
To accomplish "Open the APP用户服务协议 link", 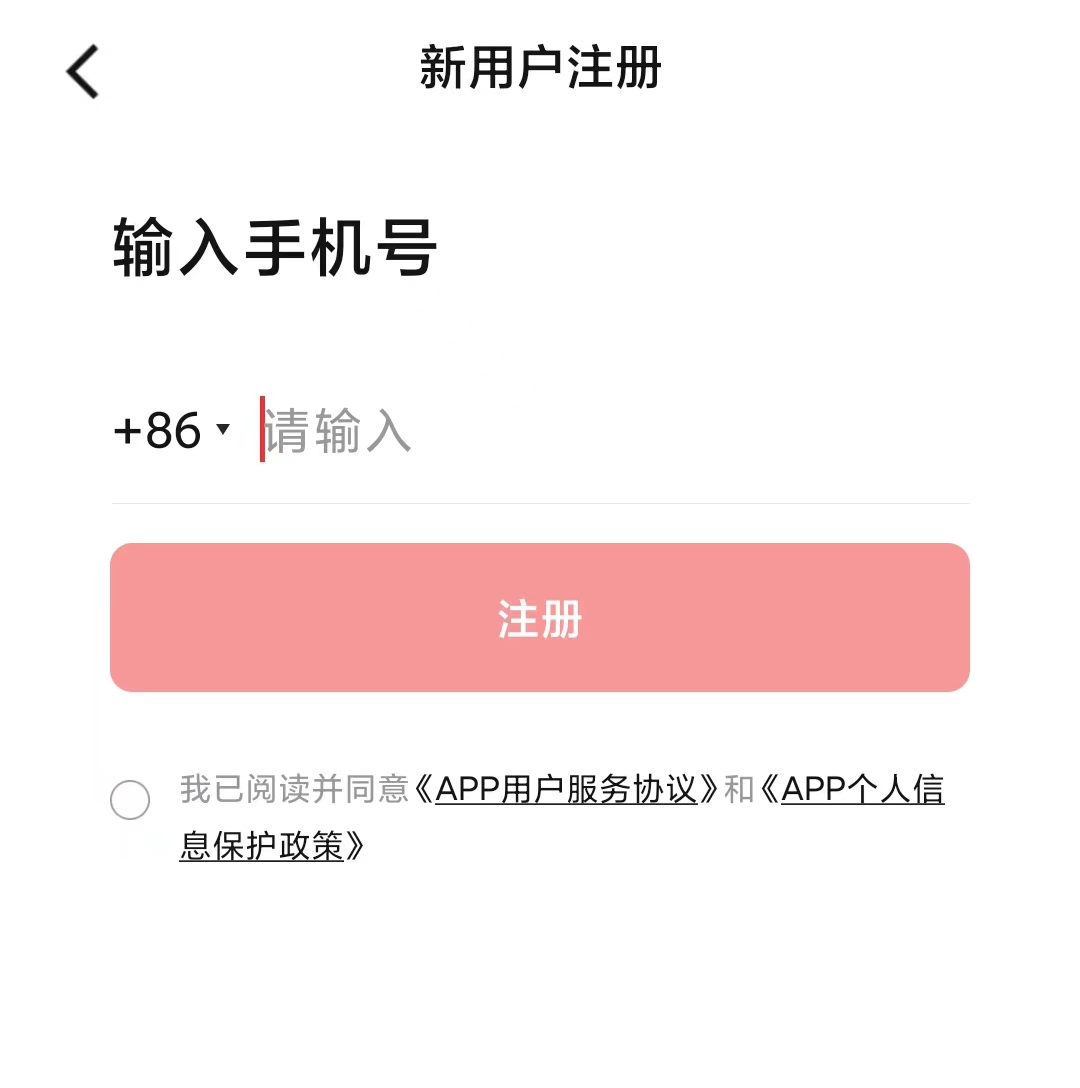I will 566,790.
